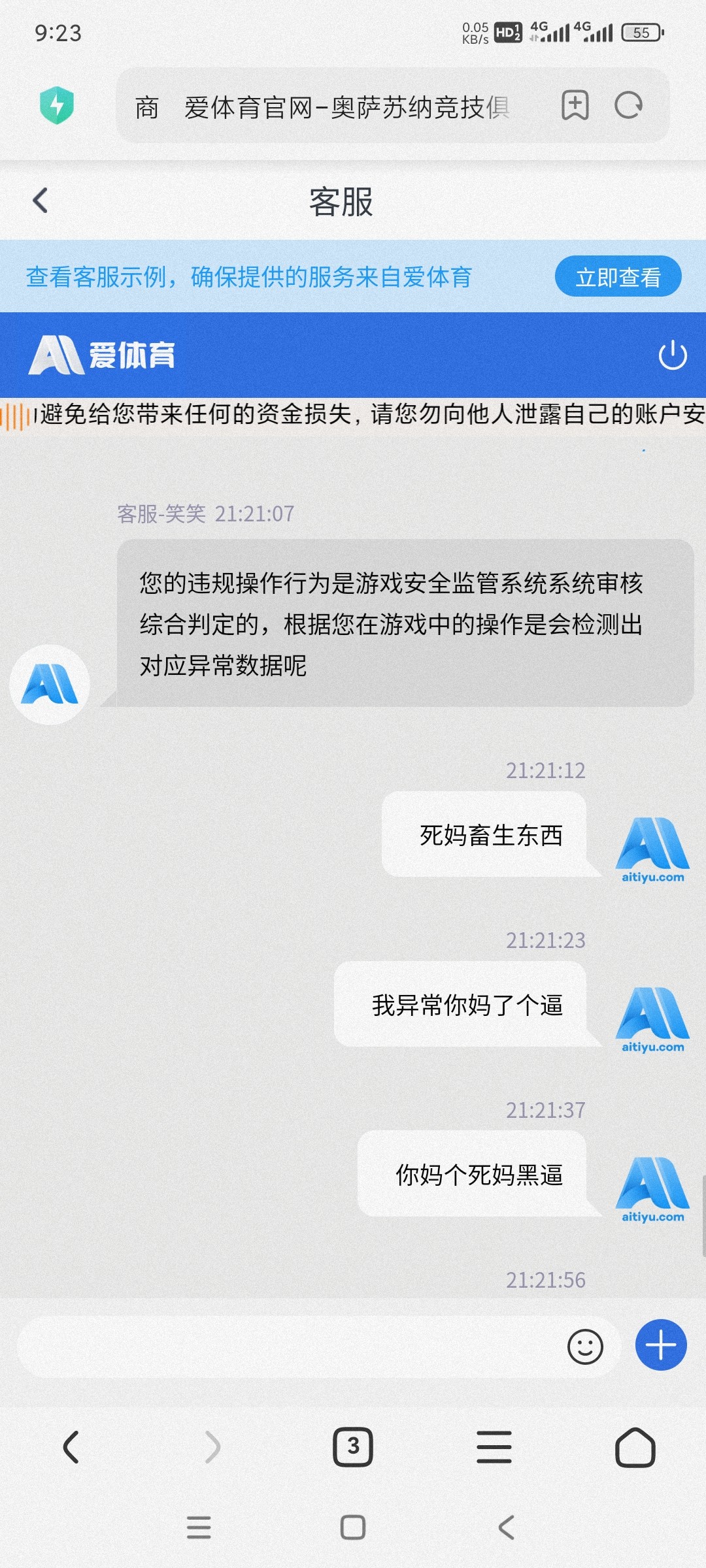Tap the forward navigation chevron
This screenshot has width=706, height=1568.
click(x=210, y=1448)
